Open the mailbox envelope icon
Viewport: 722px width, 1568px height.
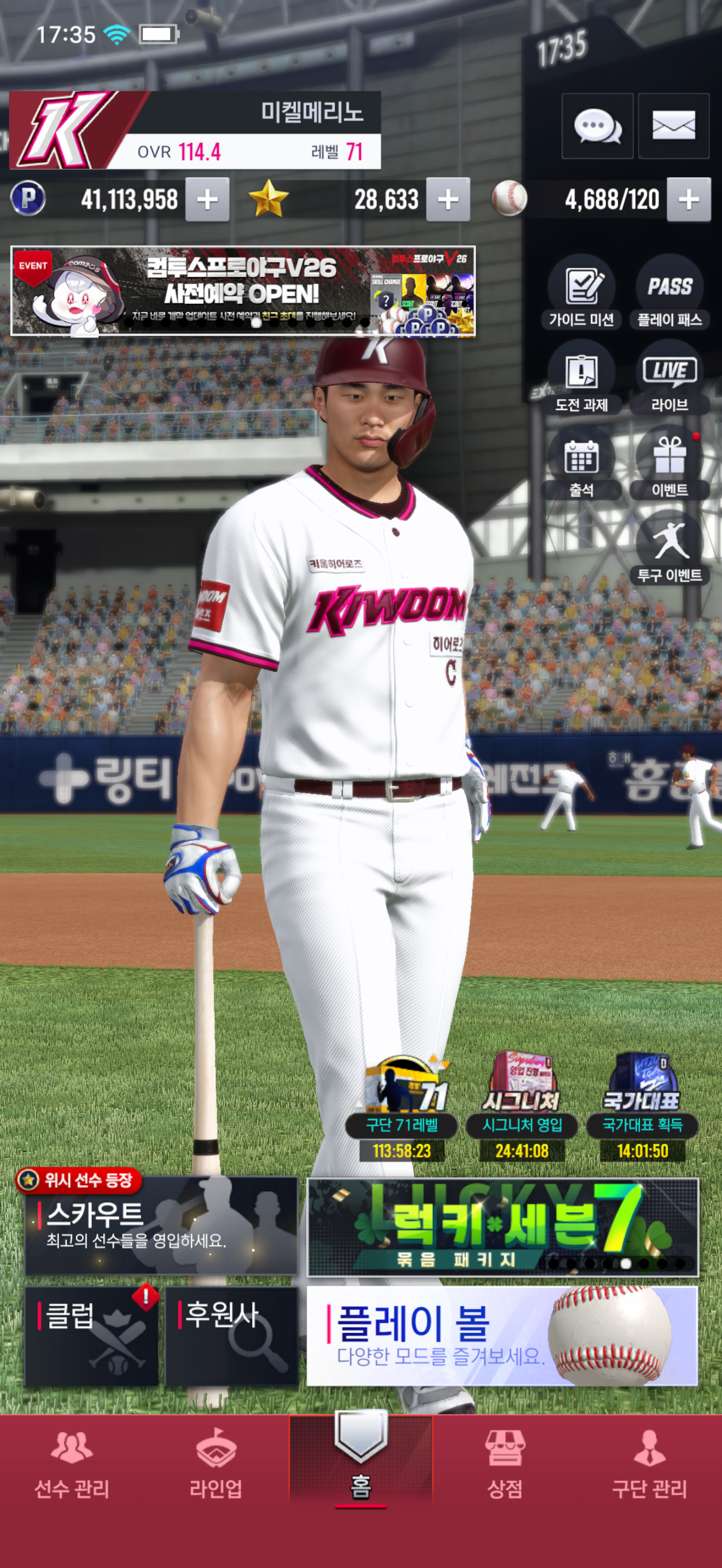(673, 126)
